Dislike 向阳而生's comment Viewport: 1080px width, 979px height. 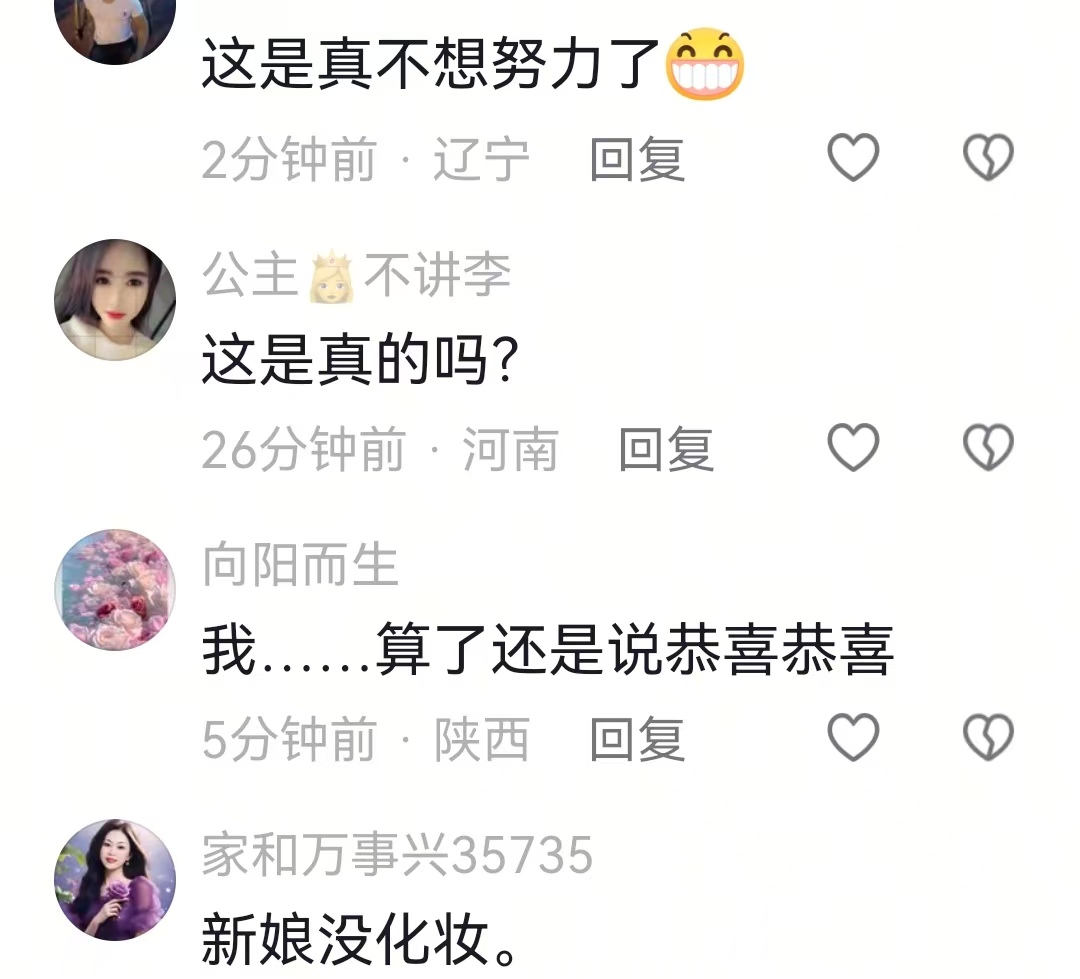(988, 738)
